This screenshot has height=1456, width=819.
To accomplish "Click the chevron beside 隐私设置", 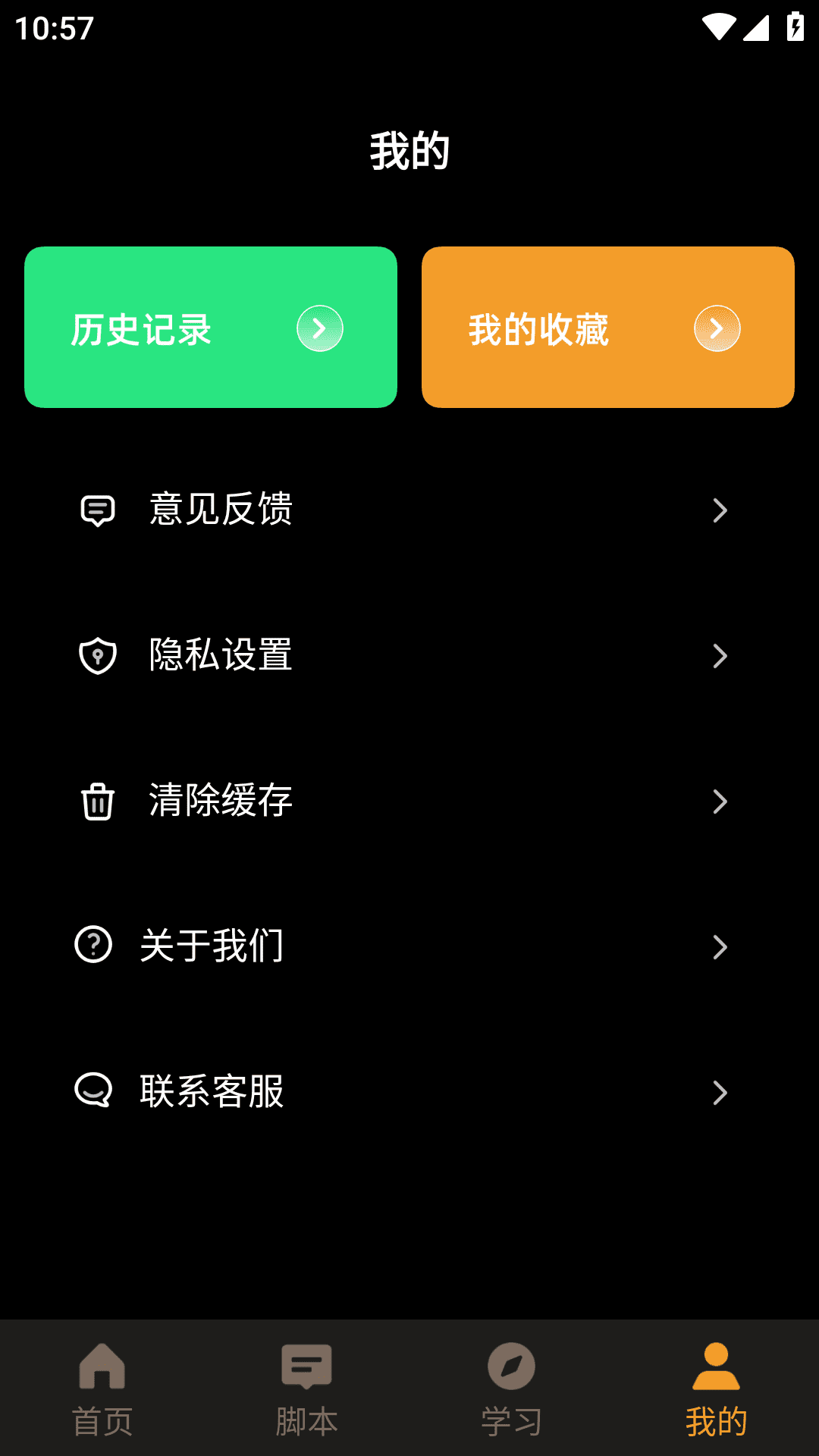I will 720,656.
